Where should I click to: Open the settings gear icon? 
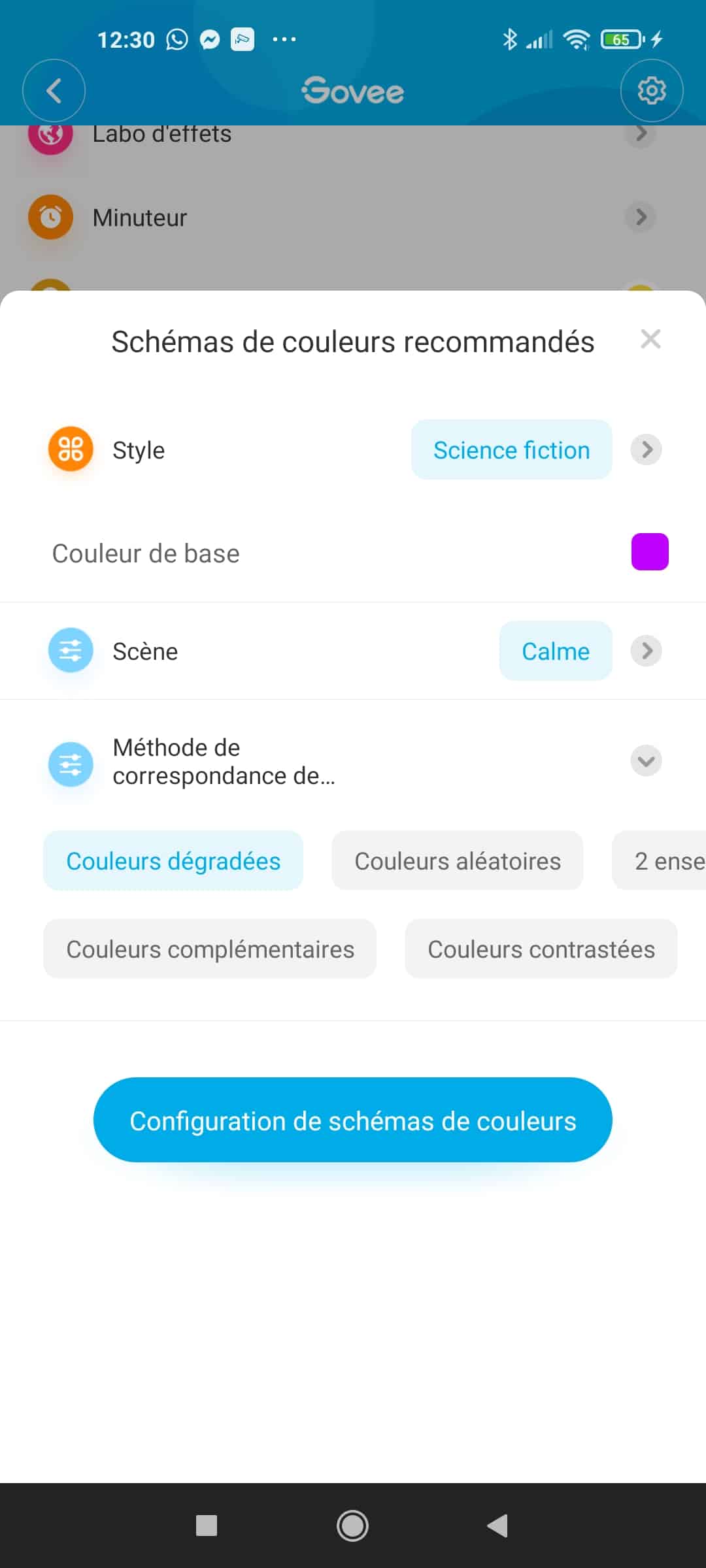click(x=652, y=90)
